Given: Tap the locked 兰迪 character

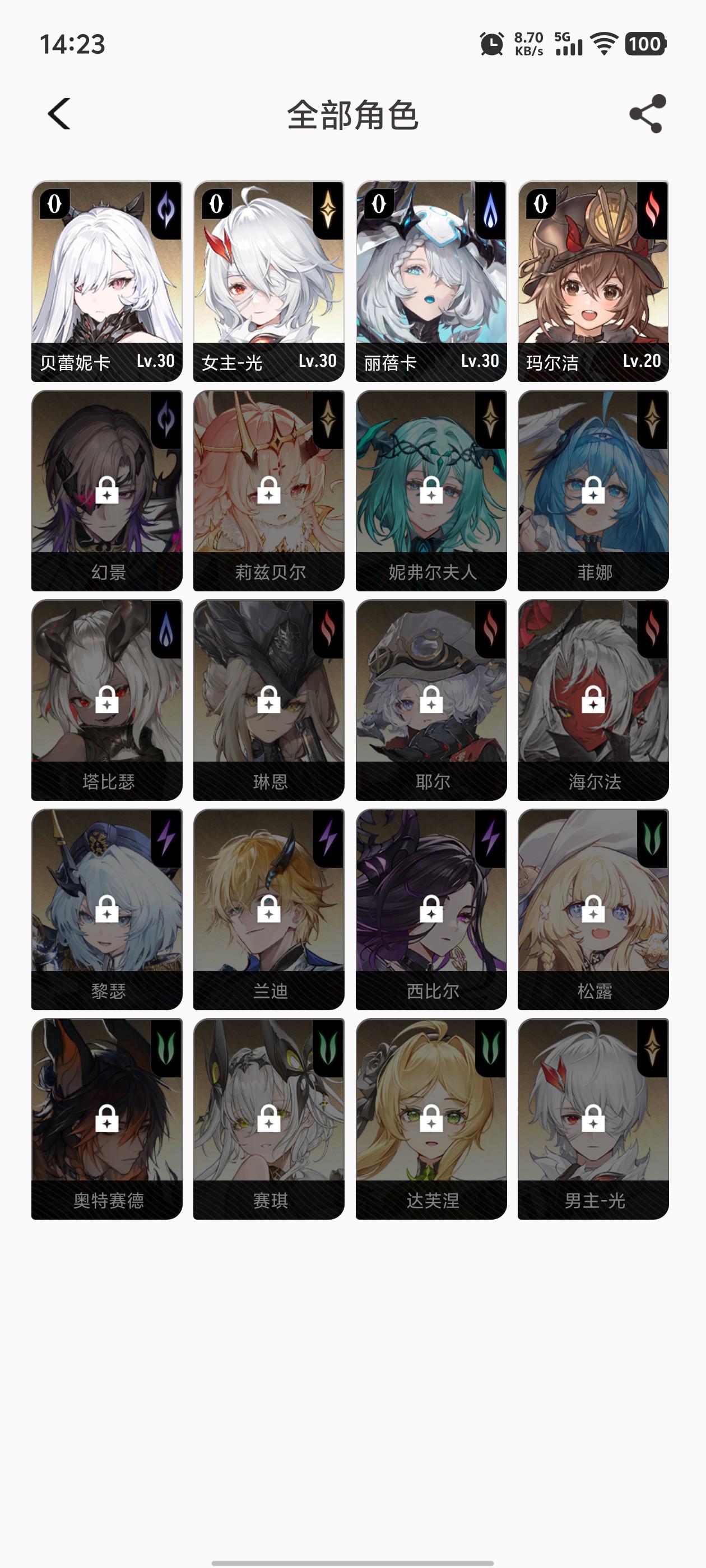Looking at the screenshot, I should [x=268, y=909].
